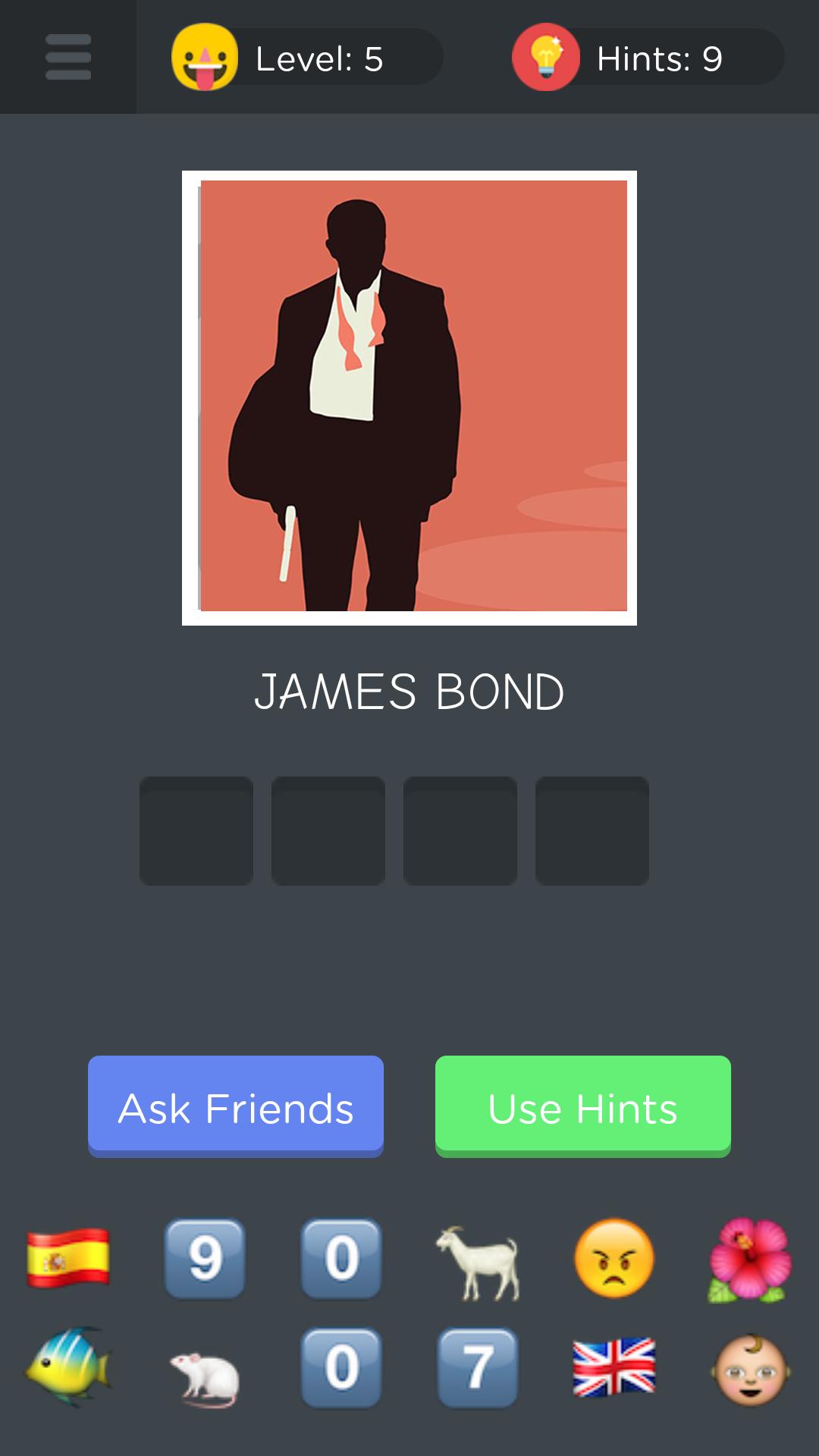Select the white mouse emoji
This screenshot has width=819, height=1456.
[x=205, y=1374]
